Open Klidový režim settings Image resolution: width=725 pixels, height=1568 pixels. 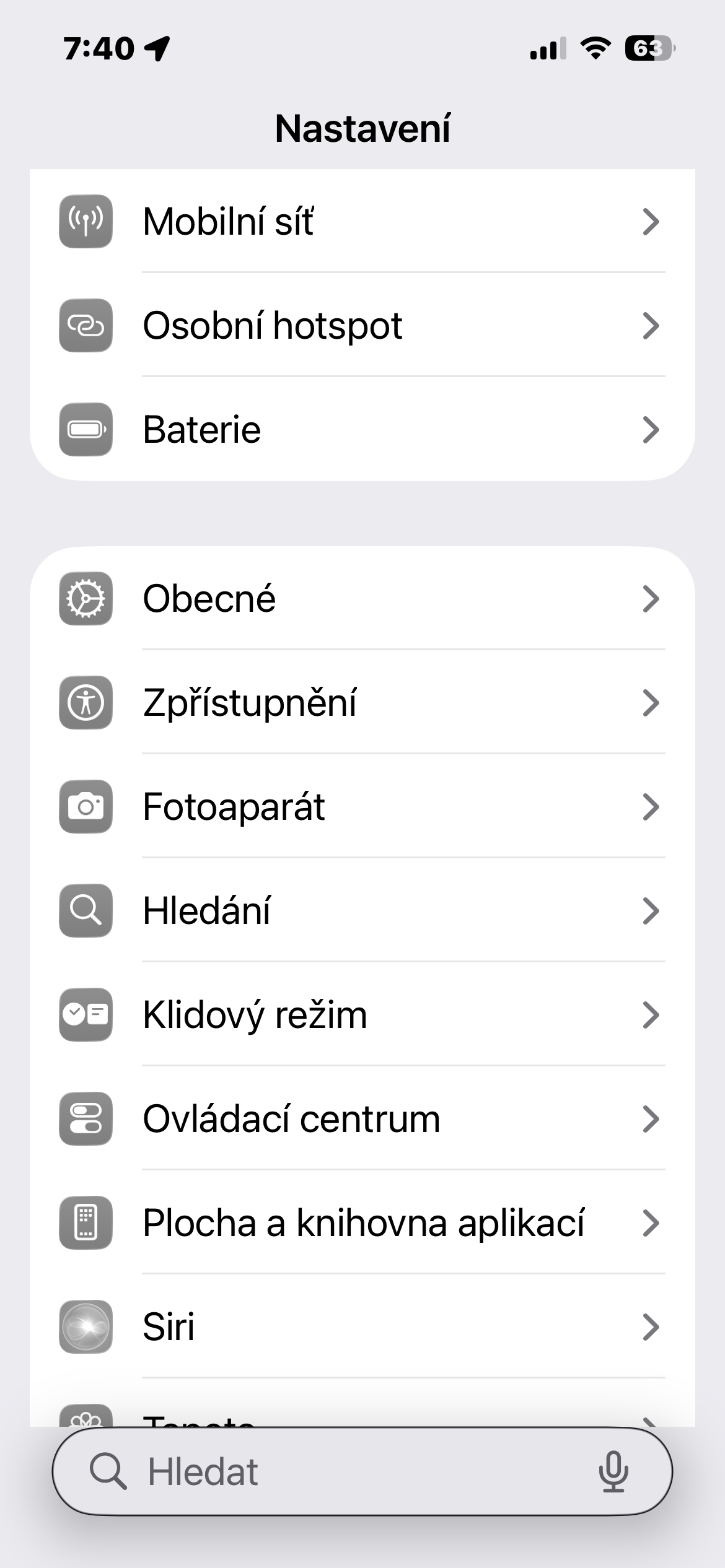pyautogui.click(x=362, y=1015)
